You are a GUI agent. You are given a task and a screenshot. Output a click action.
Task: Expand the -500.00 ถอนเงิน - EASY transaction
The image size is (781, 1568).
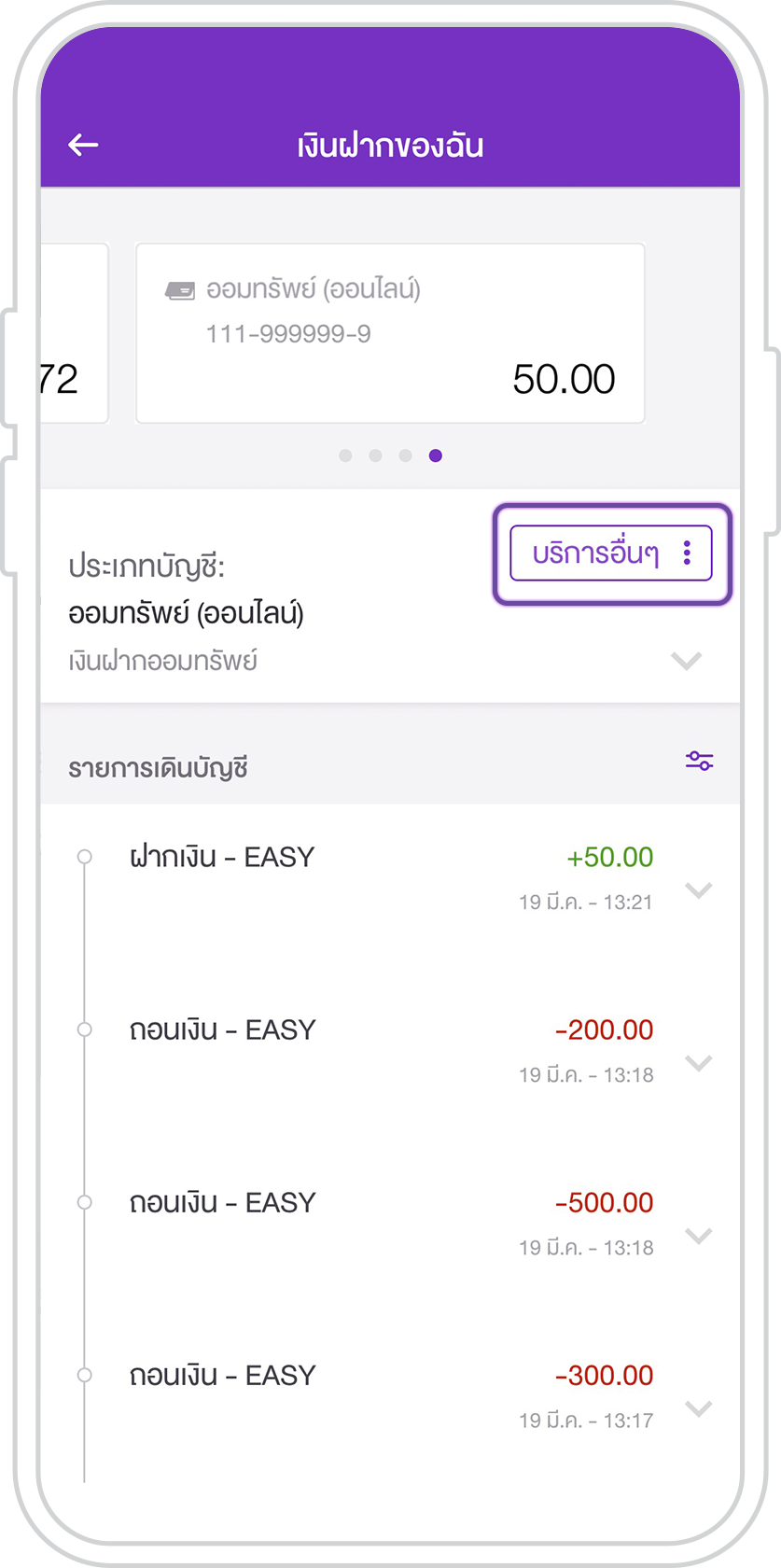point(698,1236)
